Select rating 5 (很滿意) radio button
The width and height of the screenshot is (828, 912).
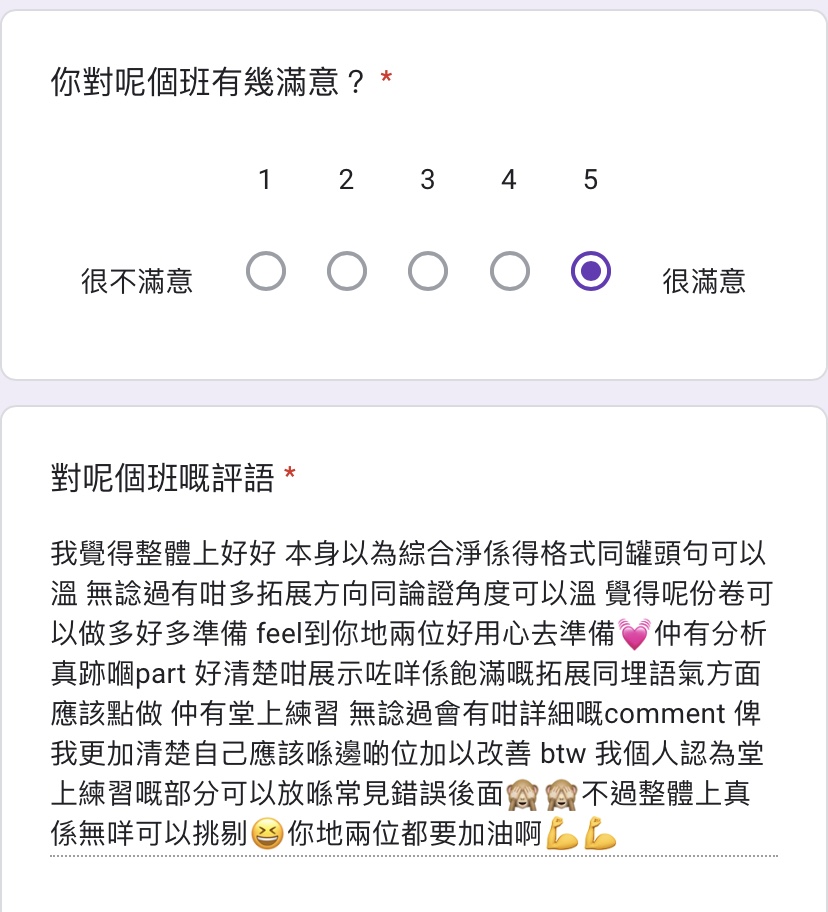point(591,271)
